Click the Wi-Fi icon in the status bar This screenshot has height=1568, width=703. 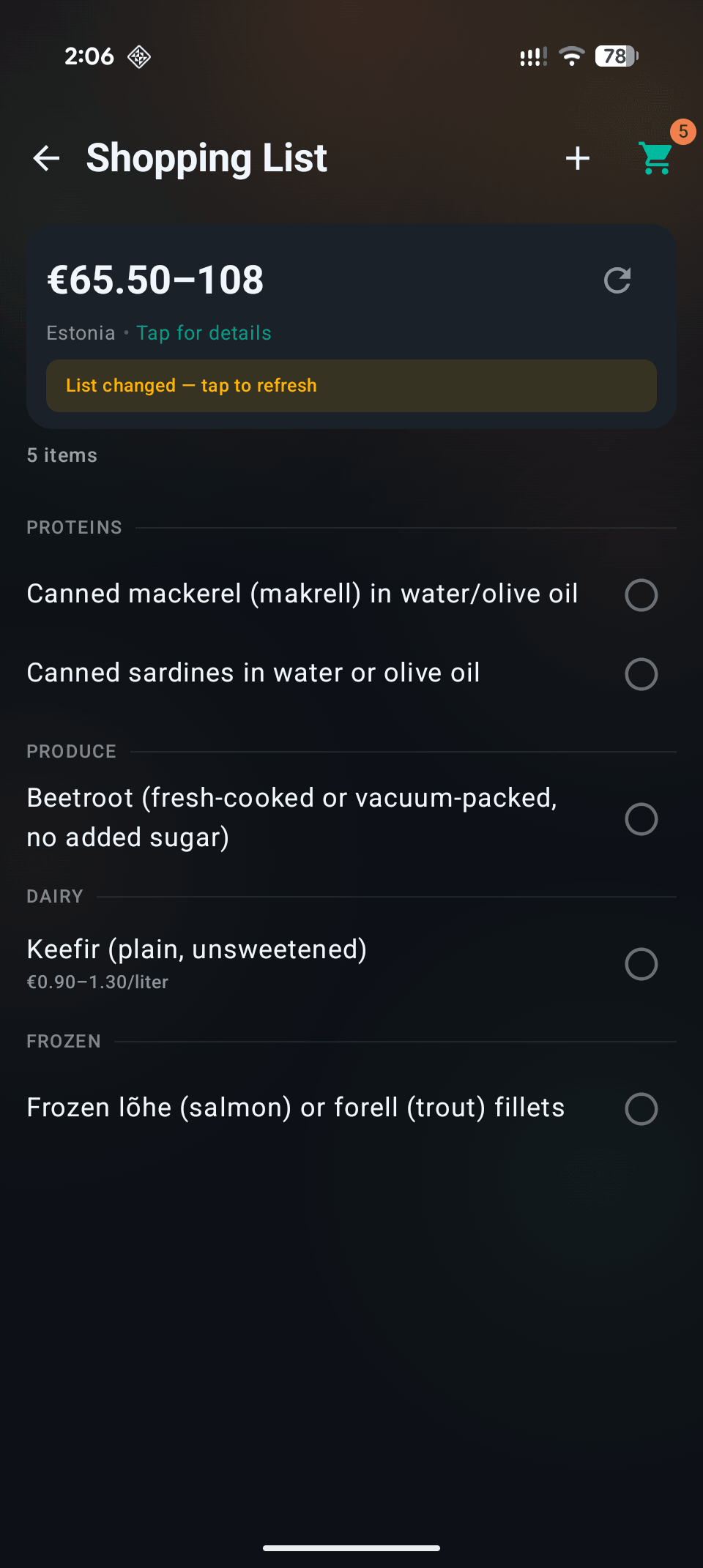click(572, 55)
